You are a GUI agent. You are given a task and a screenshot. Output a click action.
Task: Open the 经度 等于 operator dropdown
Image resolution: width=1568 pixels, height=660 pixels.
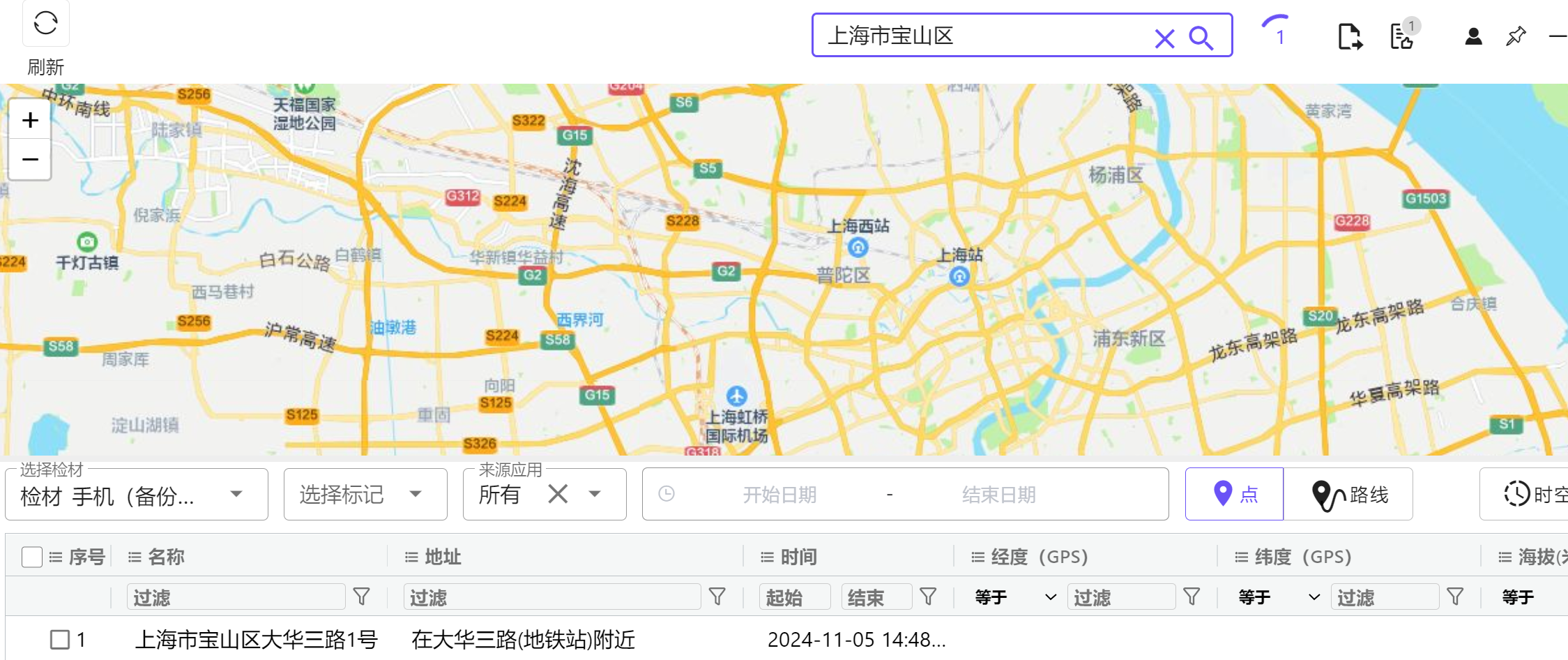1015,597
